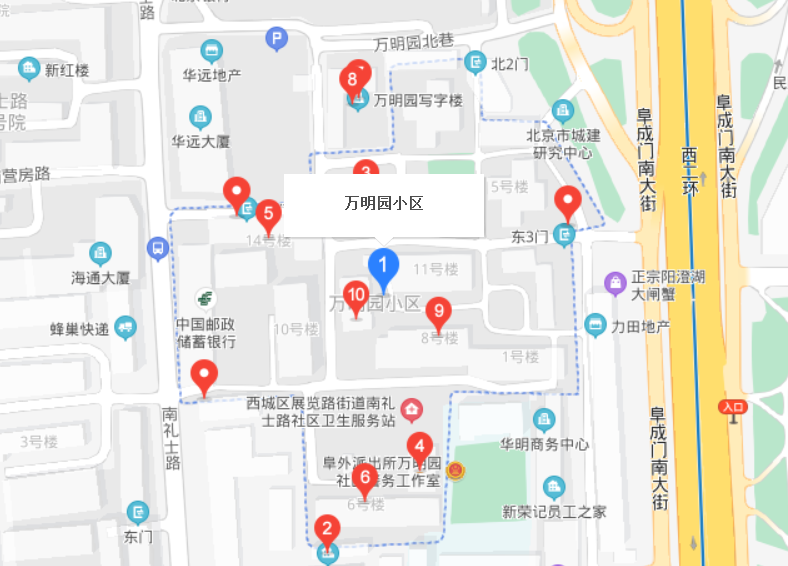Open red marker number 8
The height and width of the screenshot is (566, 788).
pos(352,77)
